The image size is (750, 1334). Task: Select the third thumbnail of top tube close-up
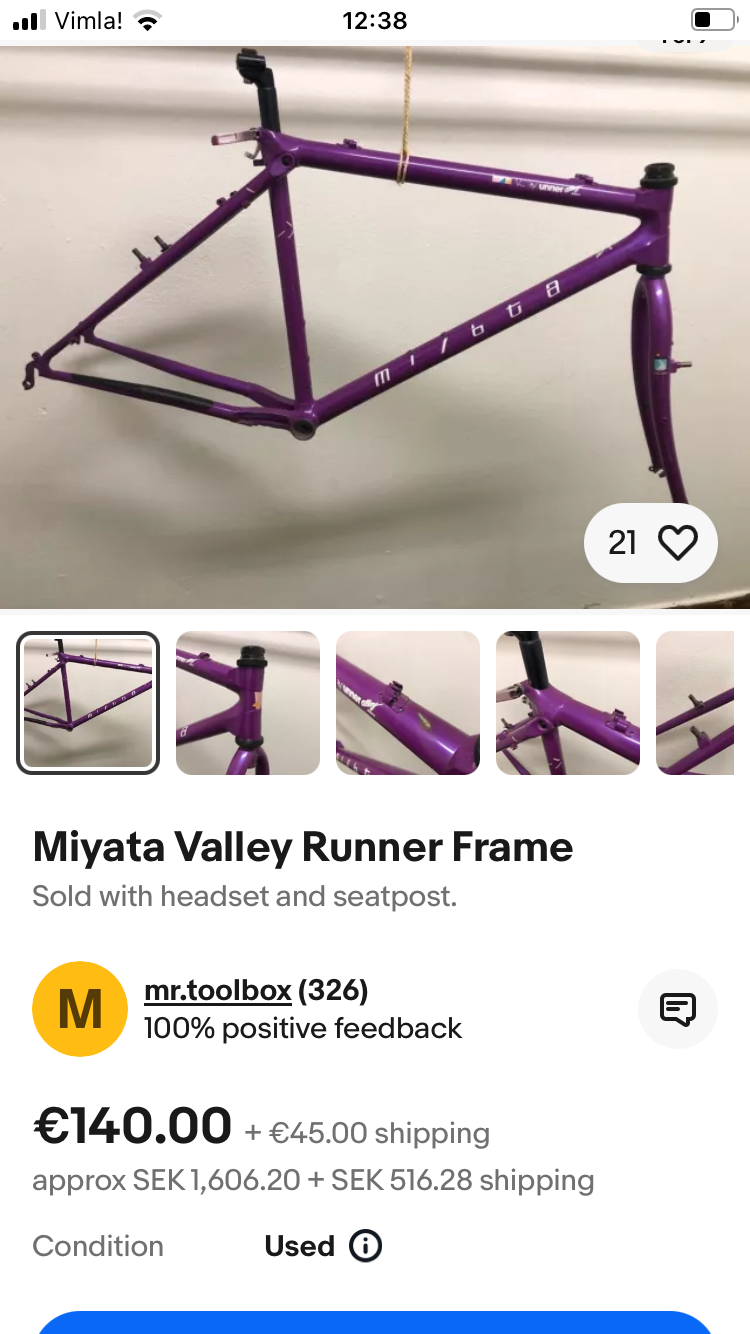(408, 703)
